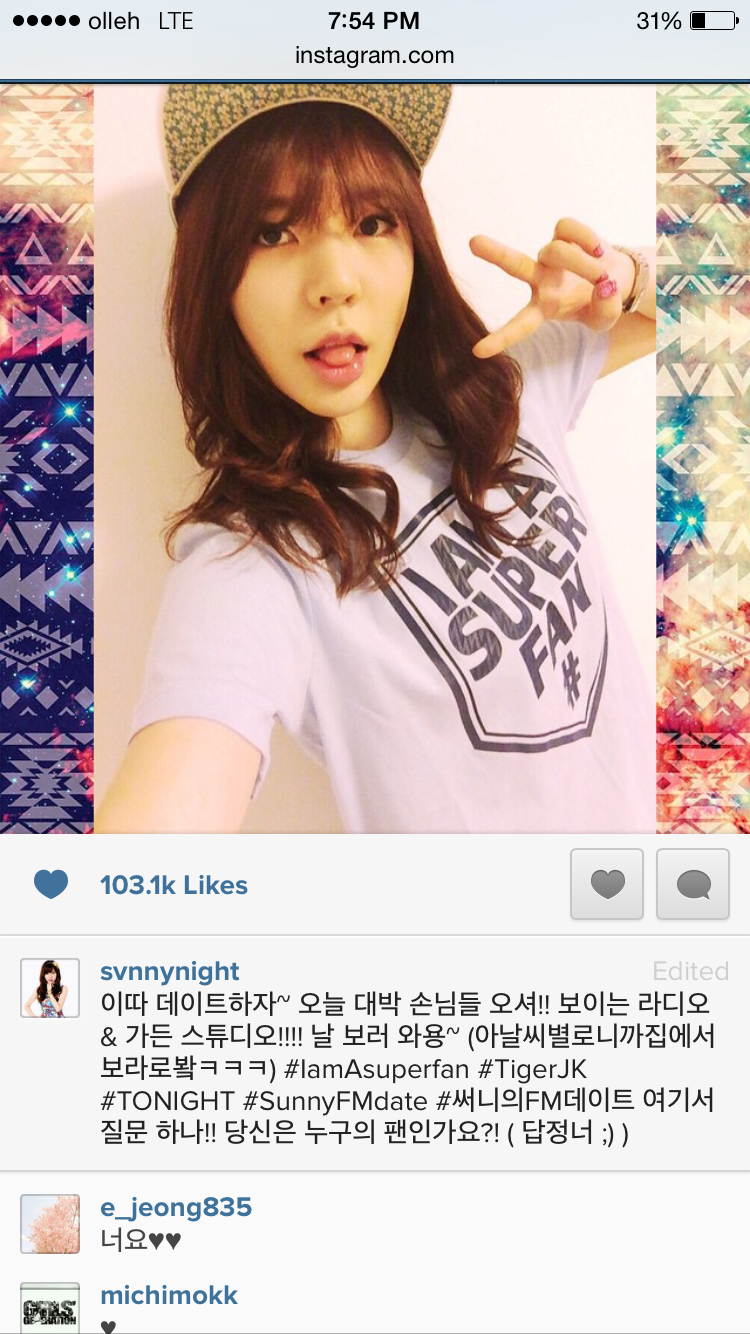This screenshot has width=750, height=1334.
Task: Tap svnnynight's profile picture
Action: [50, 988]
